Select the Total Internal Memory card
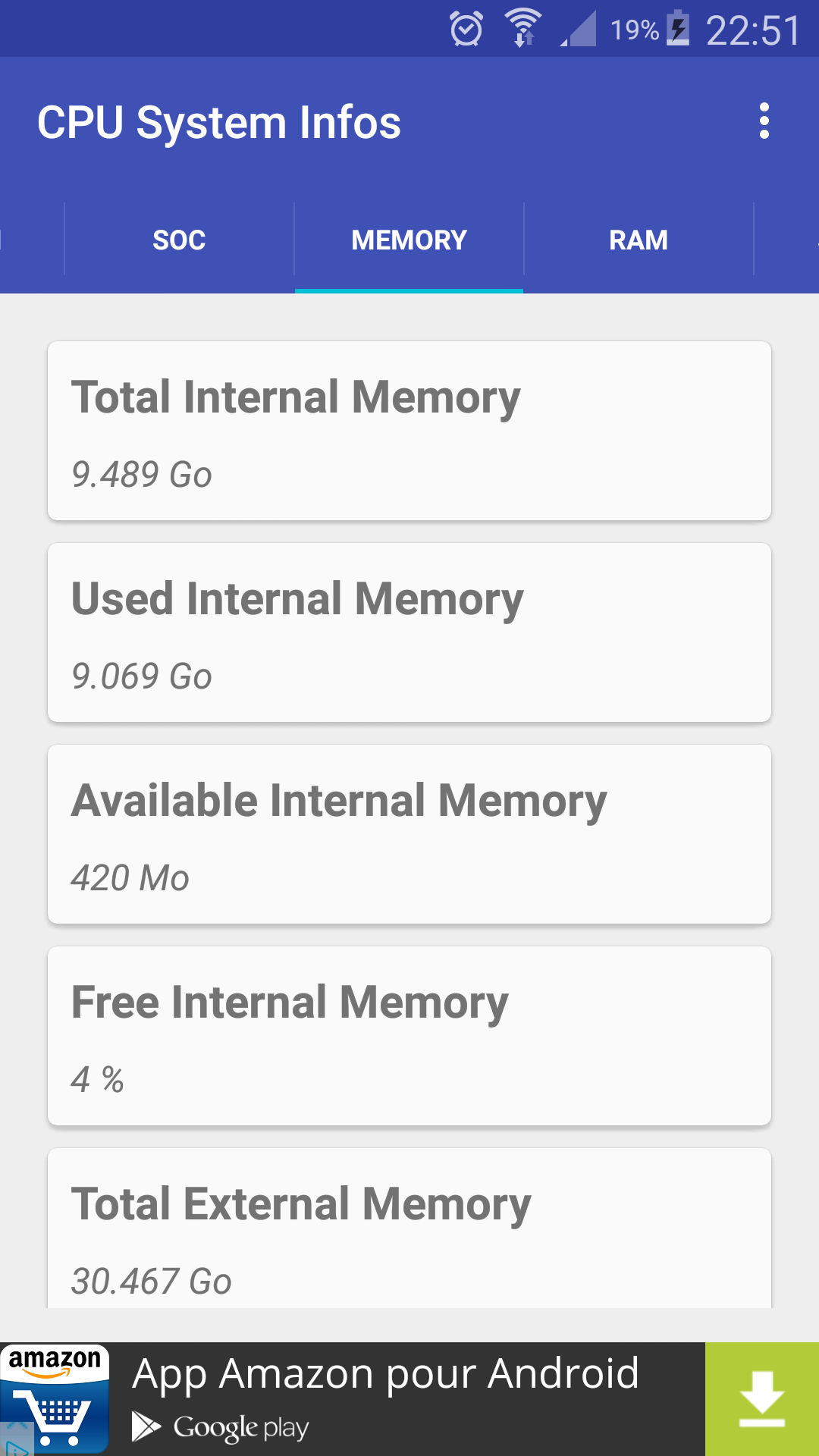Screen dimensions: 819x1456 click(409, 429)
